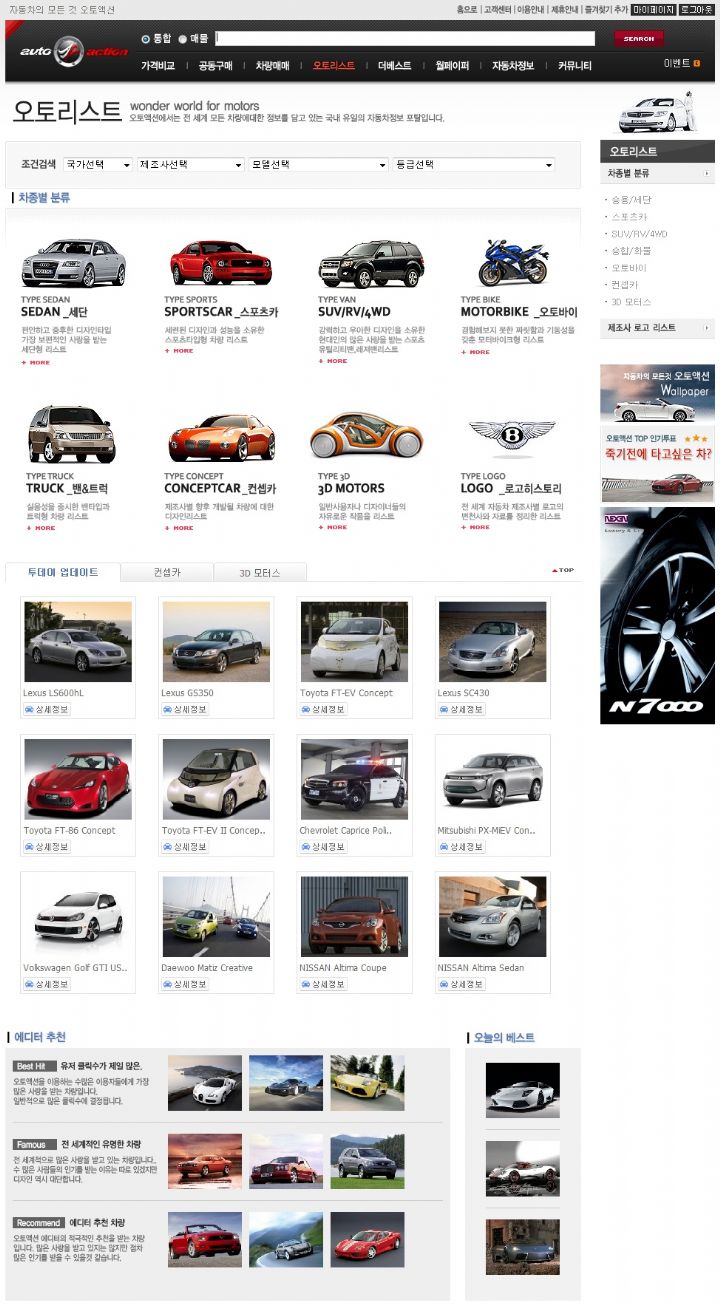Go to the 공동구매 section
Image resolution: width=720 pixels, height=1305 pixels.
pos(215,66)
